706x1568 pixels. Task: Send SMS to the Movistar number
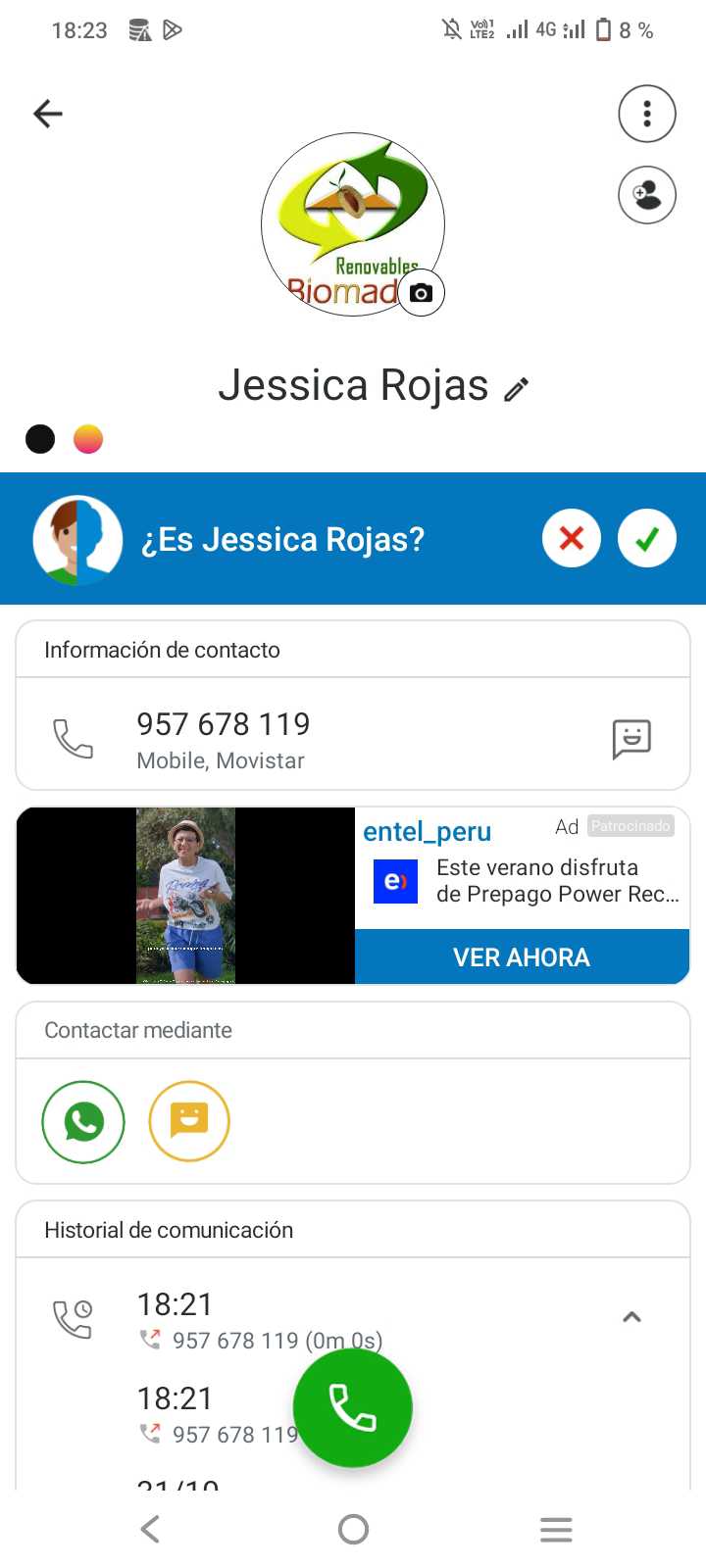coord(631,739)
